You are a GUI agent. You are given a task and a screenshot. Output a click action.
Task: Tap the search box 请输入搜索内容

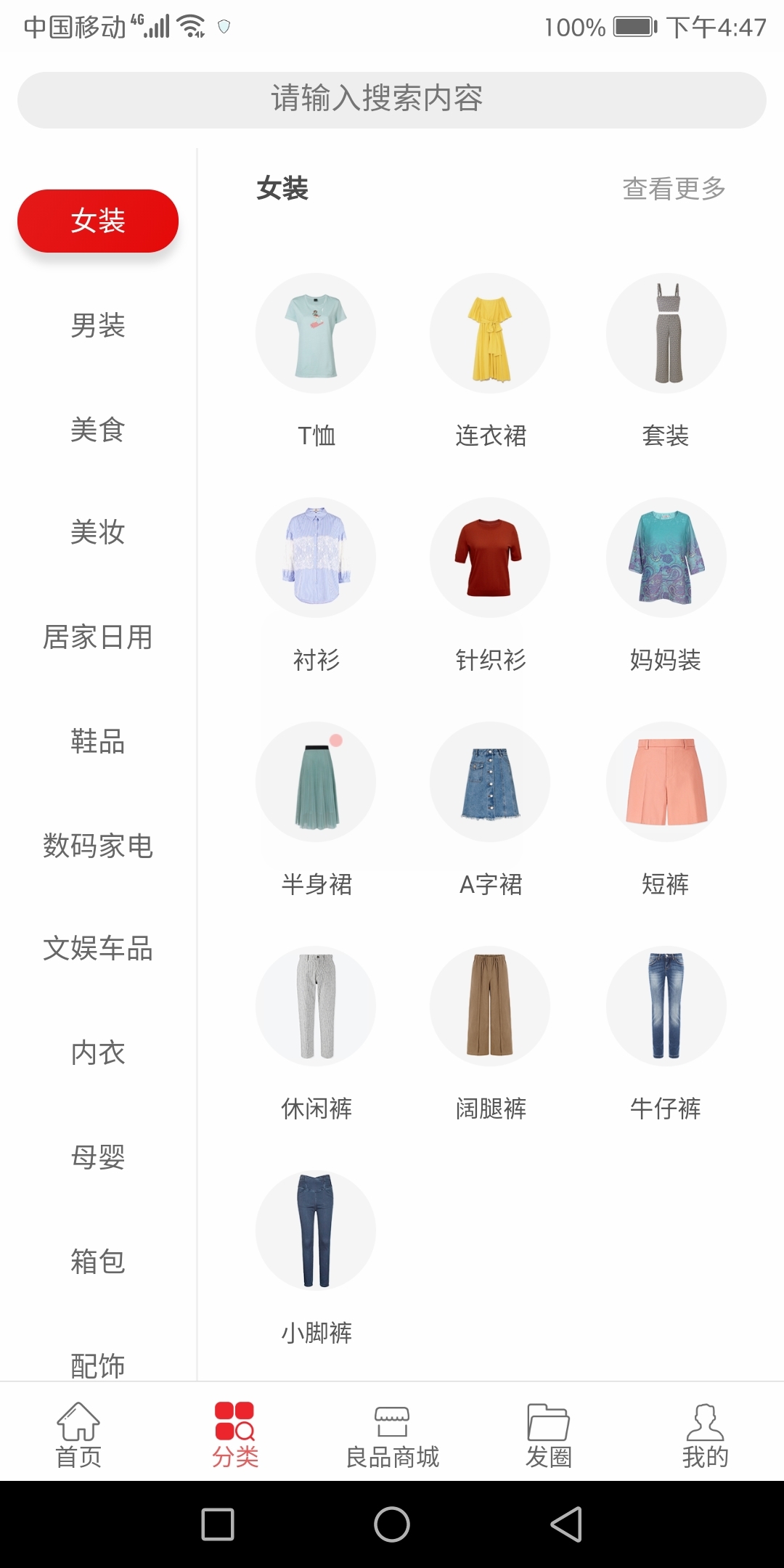click(x=392, y=99)
